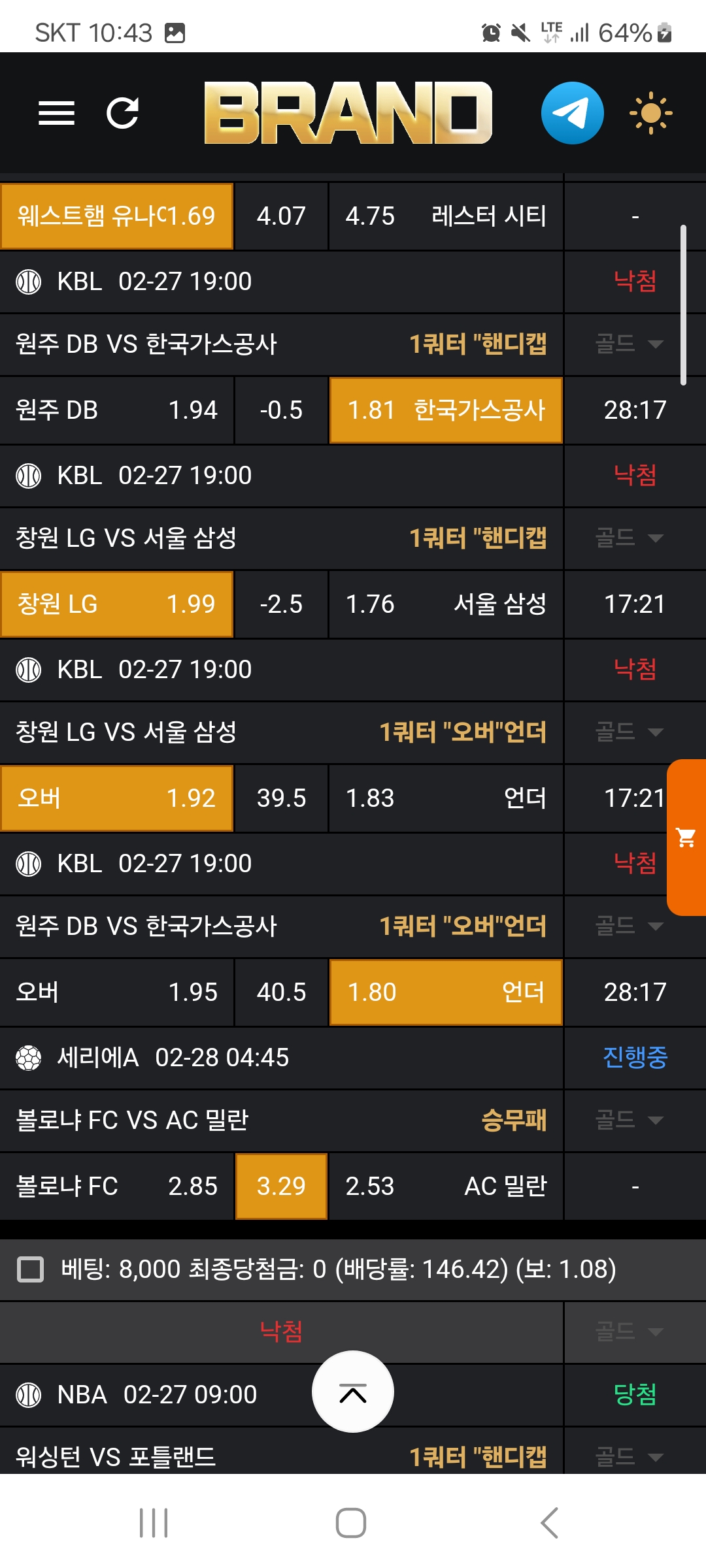Image resolution: width=706 pixels, height=1568 pixels.
Task: Select 한국가스공사 1.81 handicap odds
Action: 446,410
